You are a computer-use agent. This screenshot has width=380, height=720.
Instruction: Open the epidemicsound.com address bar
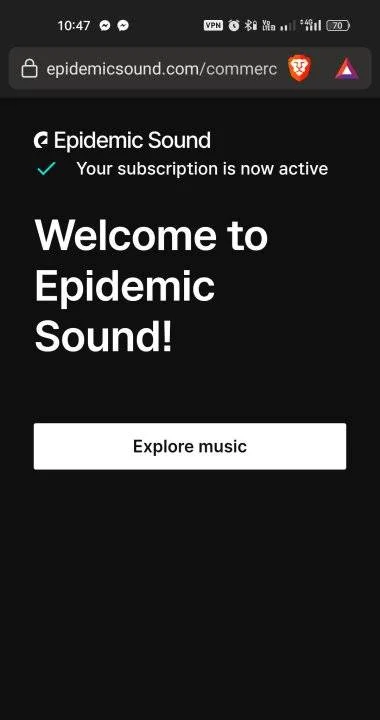(162, 69)
